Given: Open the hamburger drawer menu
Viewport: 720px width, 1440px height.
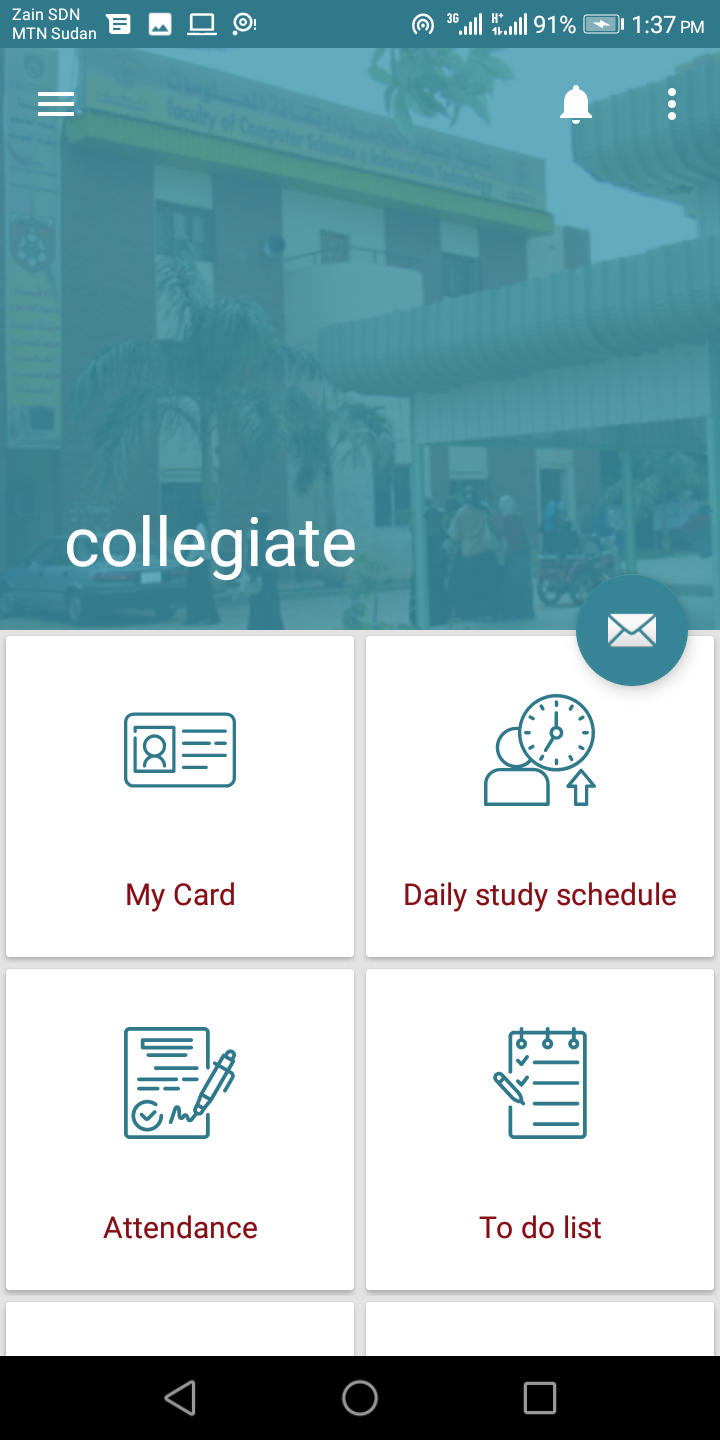Looking at the screenshot, I should pyautogui.click(x=56, y=104).
